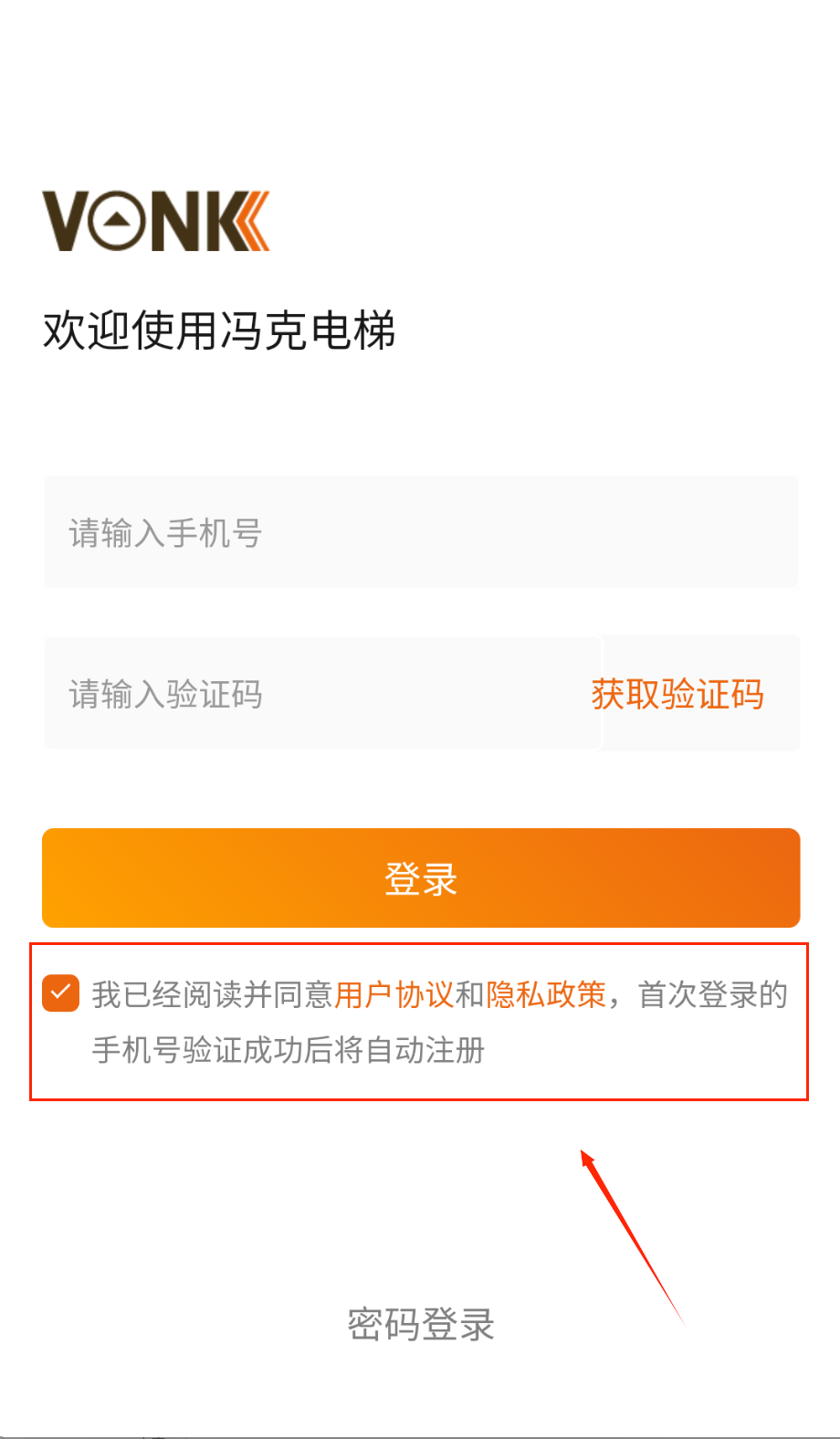Tap the orange 登录 button
Screen dimensions: 840x1439
point(421,878)
